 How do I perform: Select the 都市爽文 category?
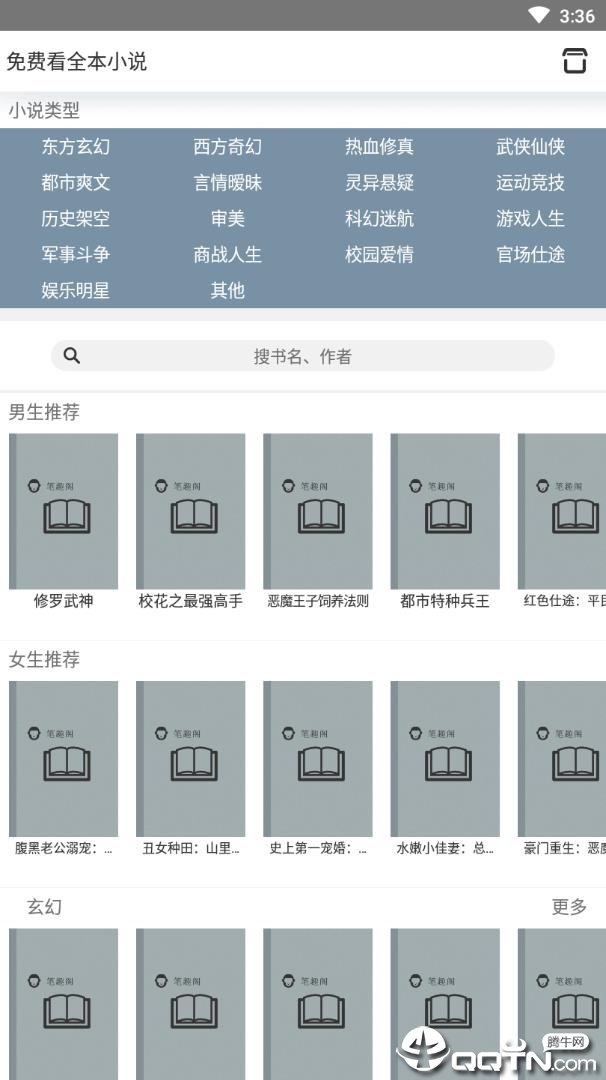(x=76, y=182)
